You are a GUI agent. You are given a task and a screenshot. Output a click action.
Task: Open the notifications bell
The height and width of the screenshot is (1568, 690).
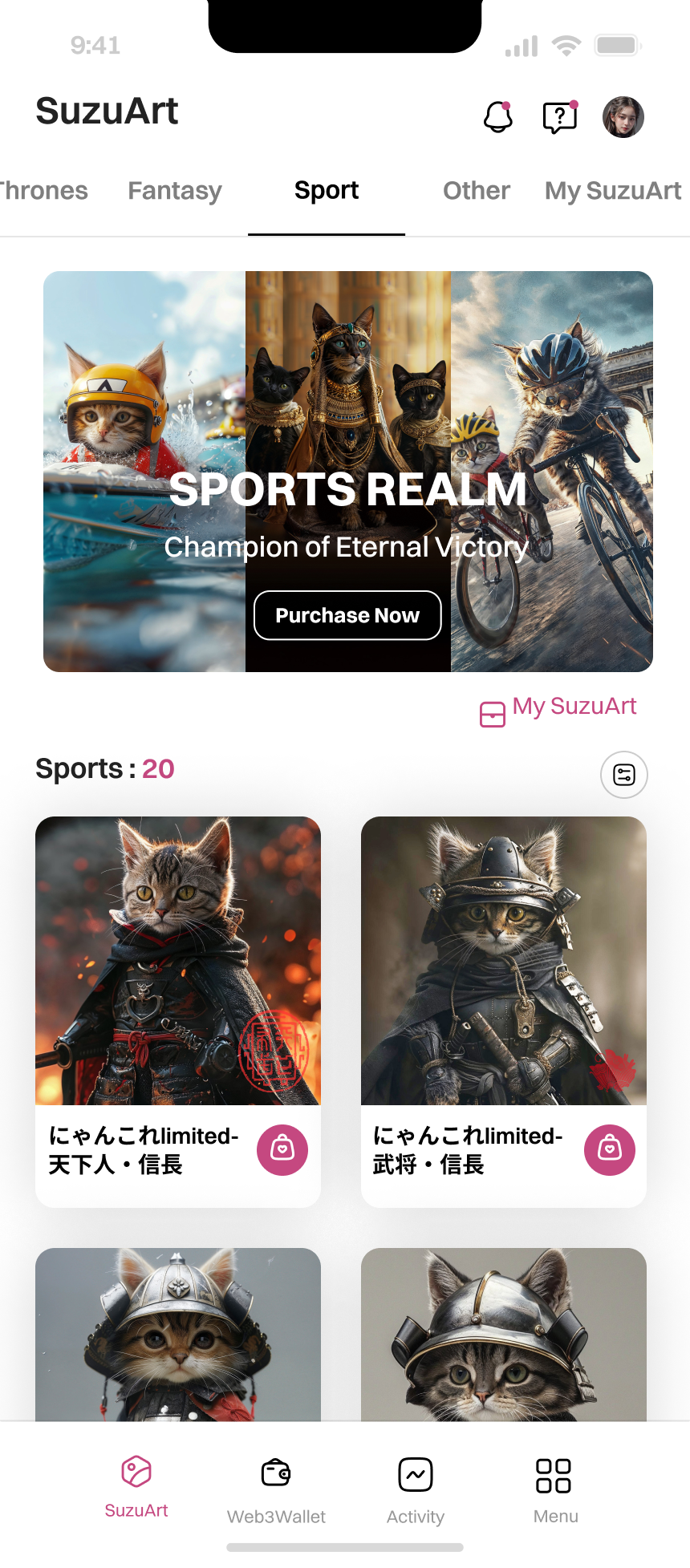tap(497, 117)
